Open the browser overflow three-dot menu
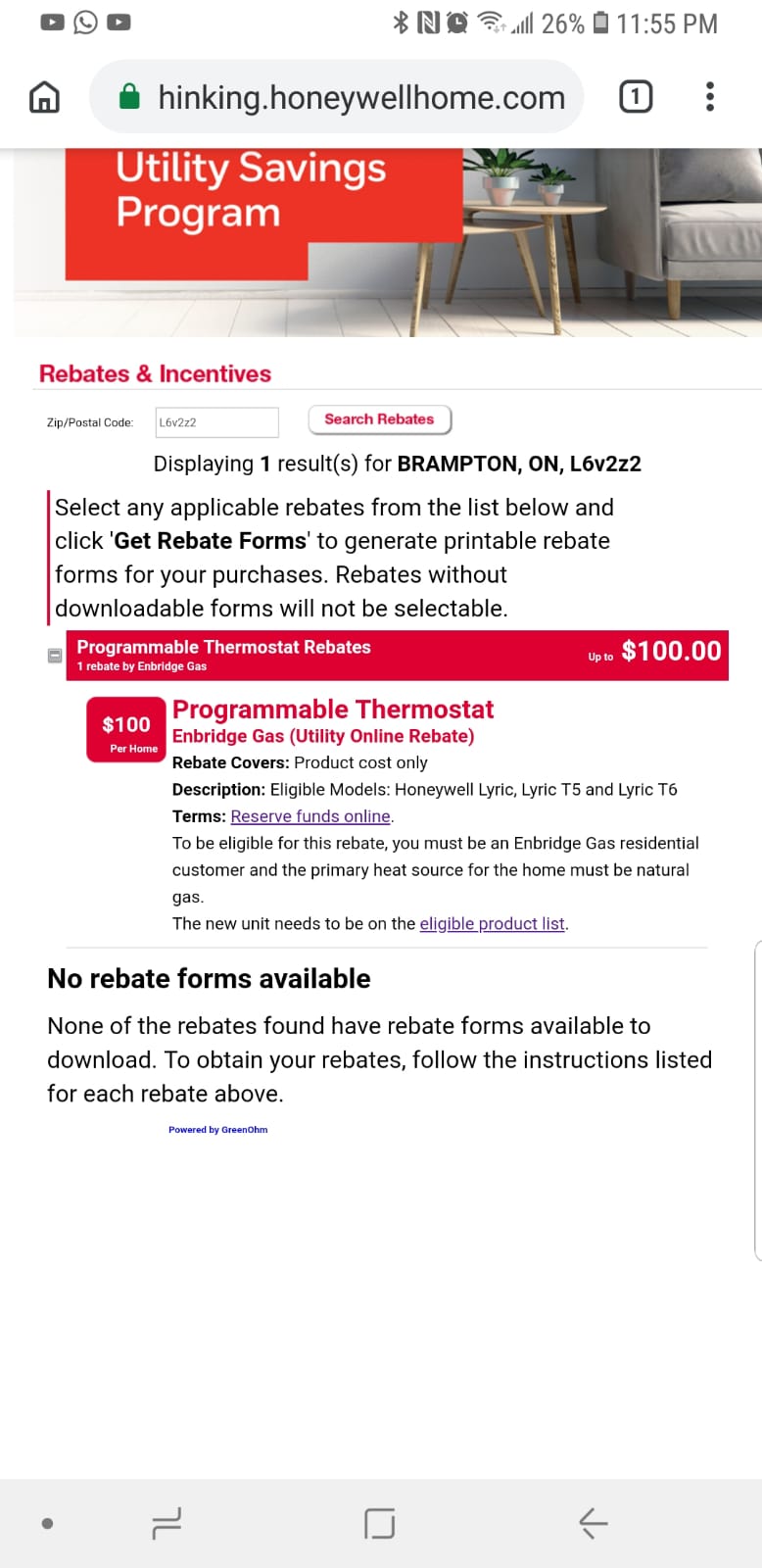762x1568 pixels. 709,96
